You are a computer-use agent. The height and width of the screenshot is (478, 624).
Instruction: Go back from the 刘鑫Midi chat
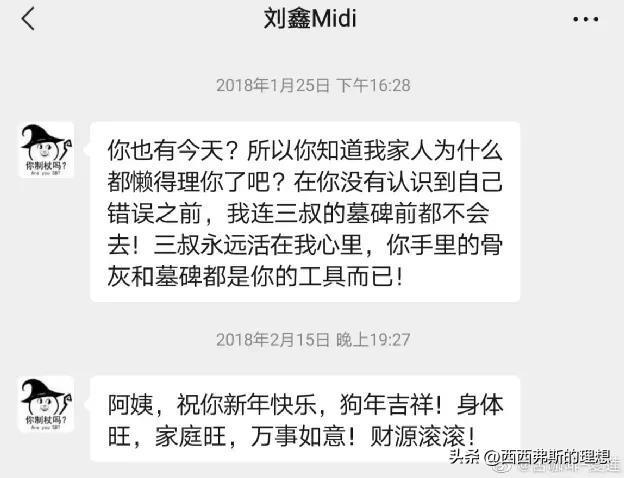click(x=27, y=18)
